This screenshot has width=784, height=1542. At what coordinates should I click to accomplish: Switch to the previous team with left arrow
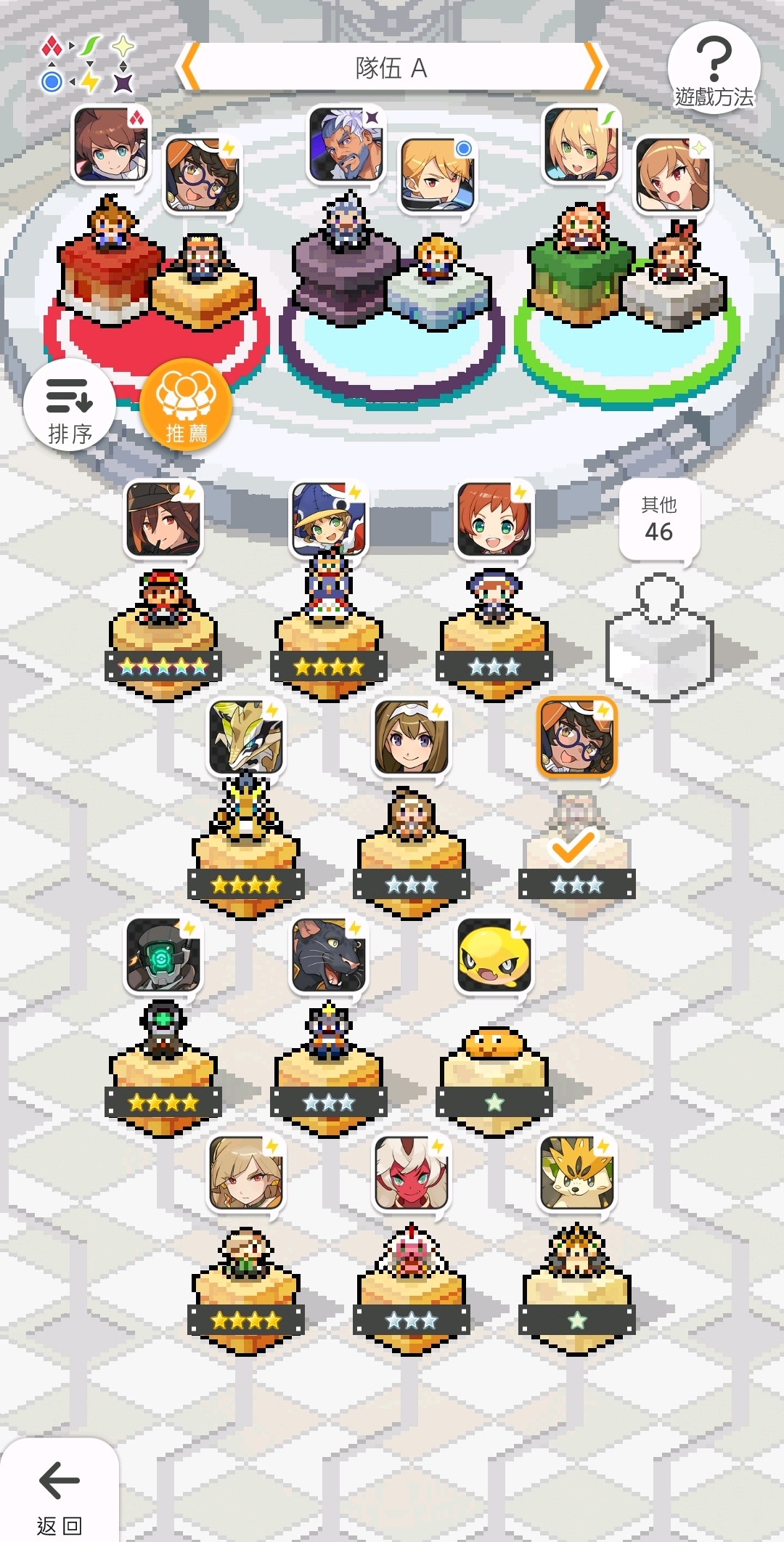(189, 68)
